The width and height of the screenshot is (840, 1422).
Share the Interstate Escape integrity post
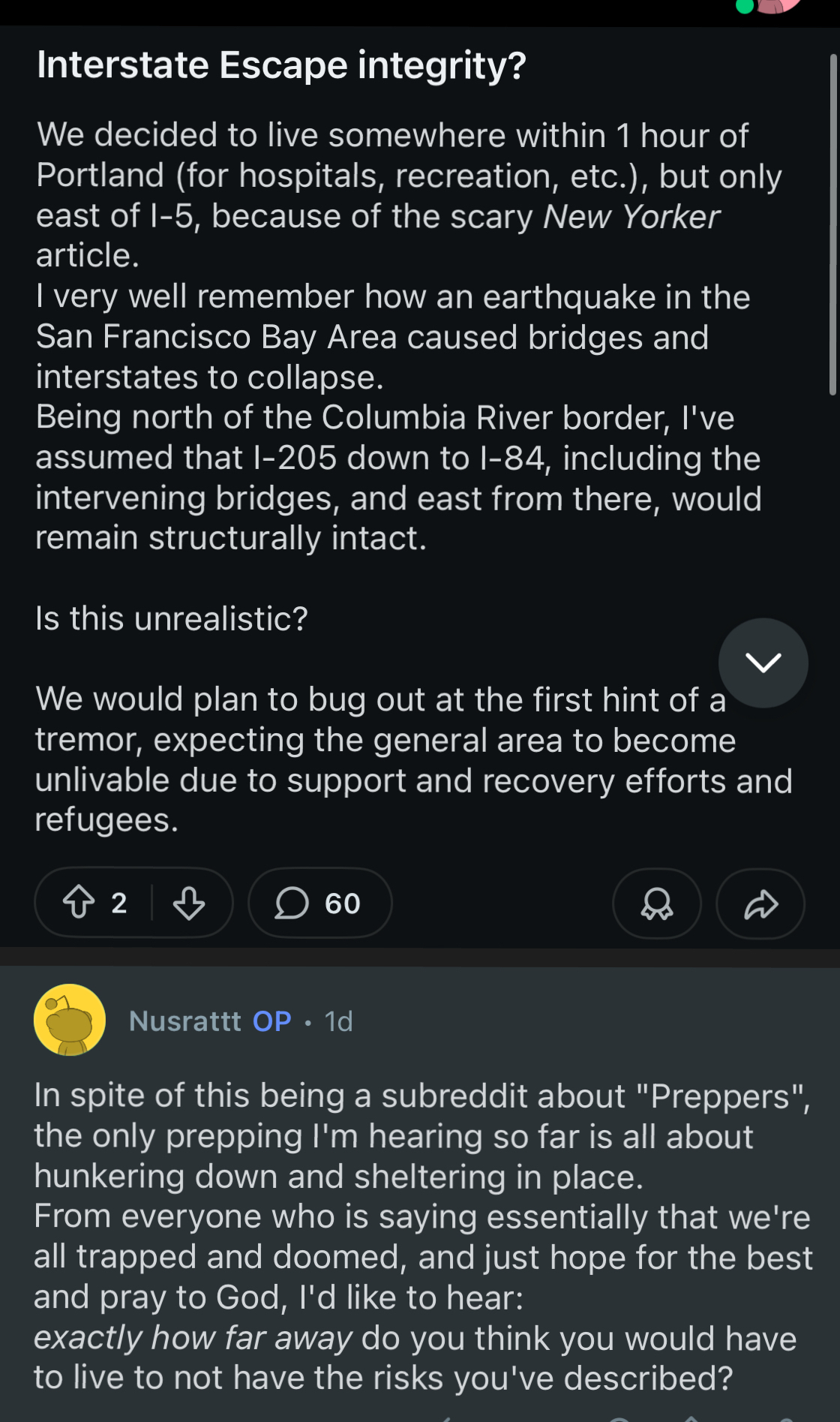pos(760,903)
